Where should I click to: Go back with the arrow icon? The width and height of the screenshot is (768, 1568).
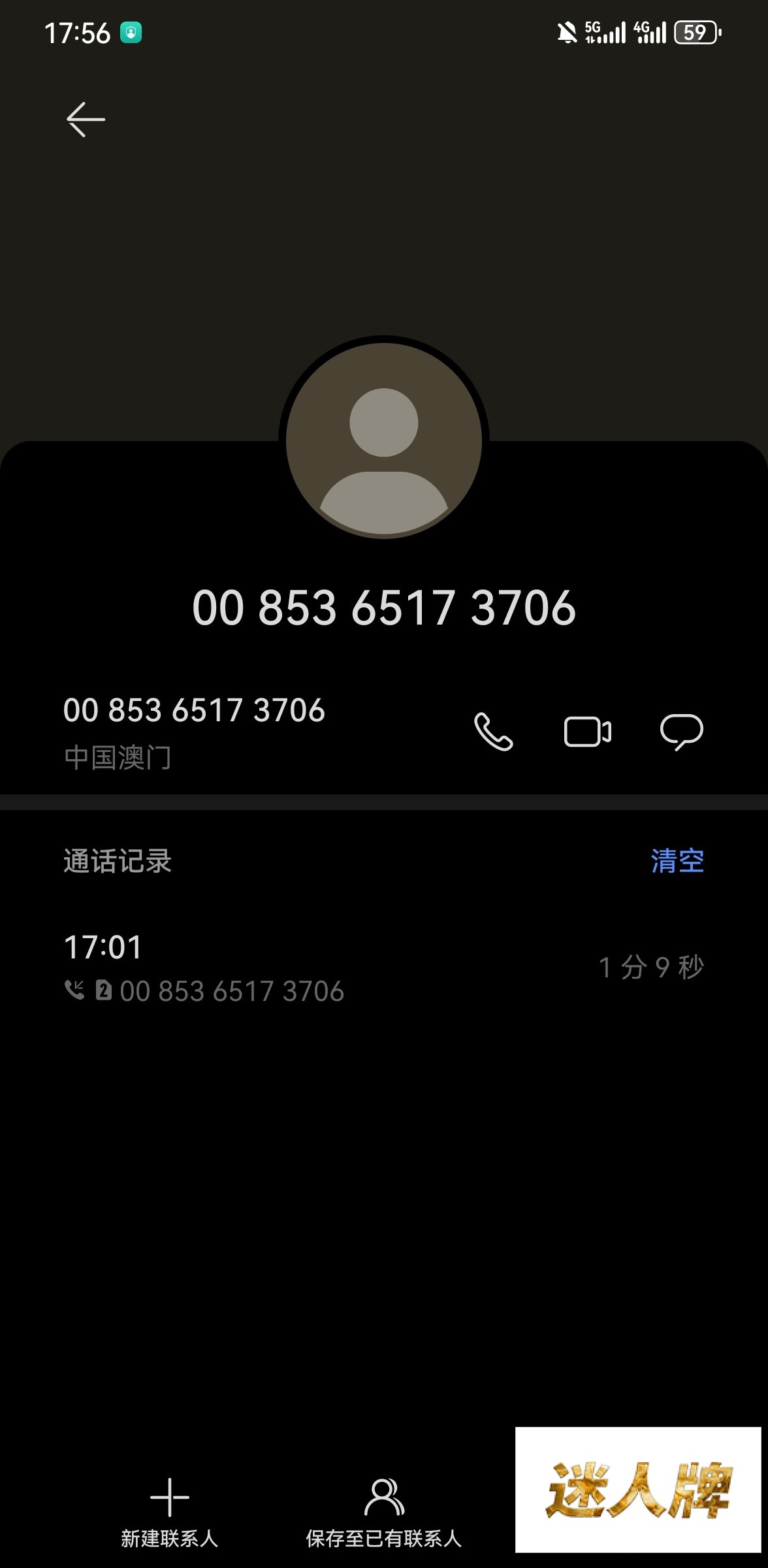[86, 120]
